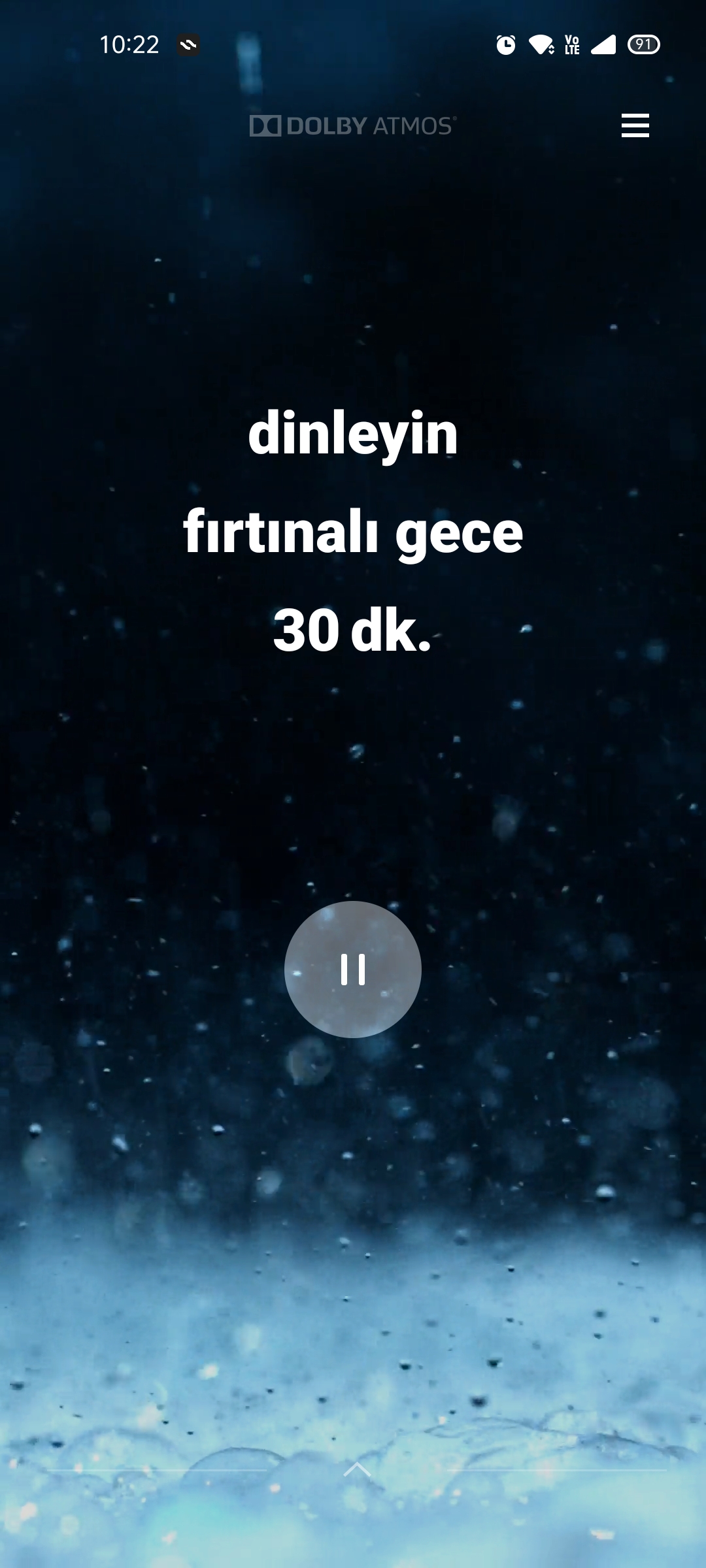The image size is (706, 1568).
Task: Expand the bottom panel with the up chevron
Action: [x=357, y=1470]
